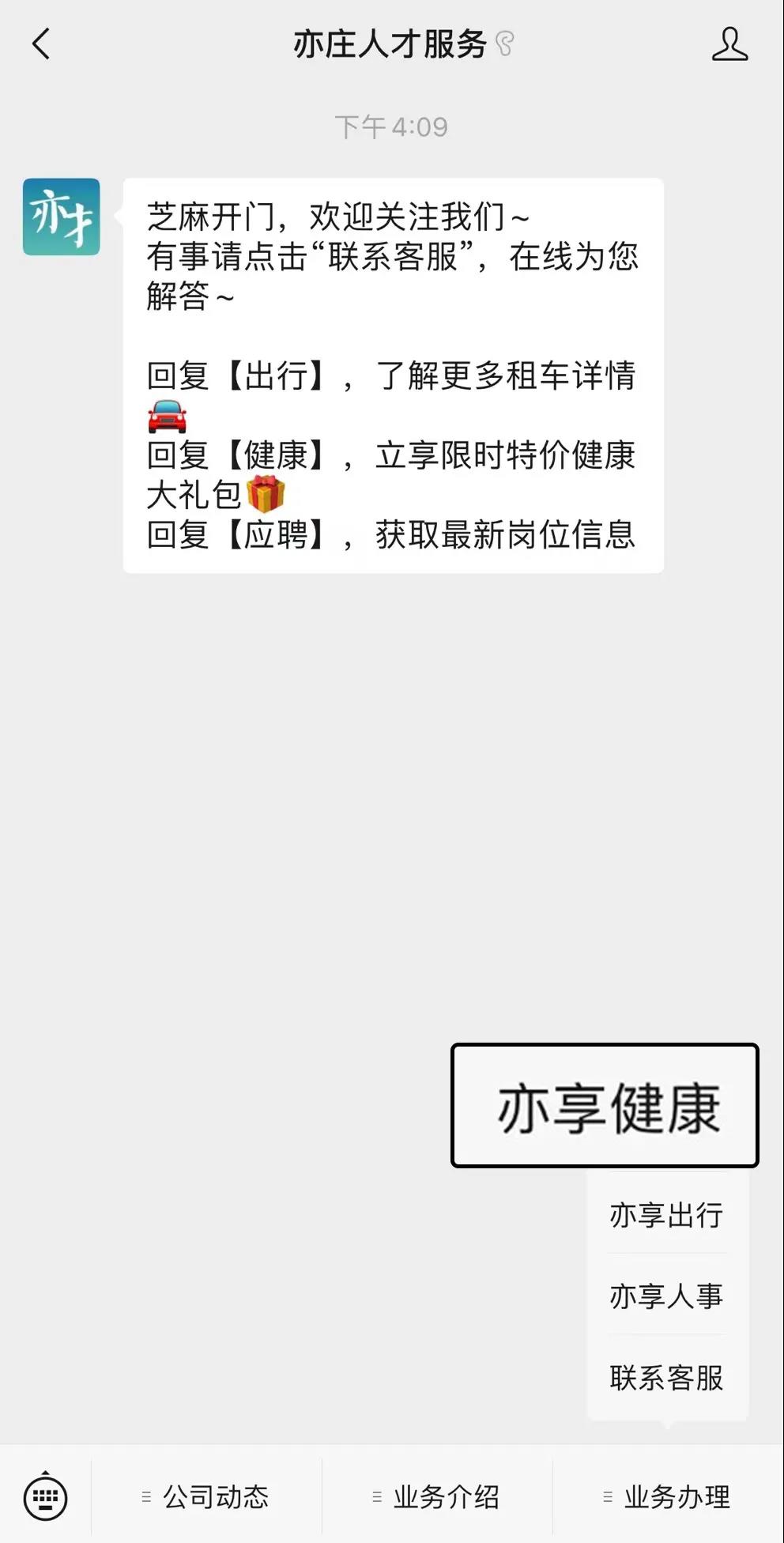784x1543 pixels.
Task: Tap the chat title 亦庄人才服务
Action: click(x=390, y=45)
